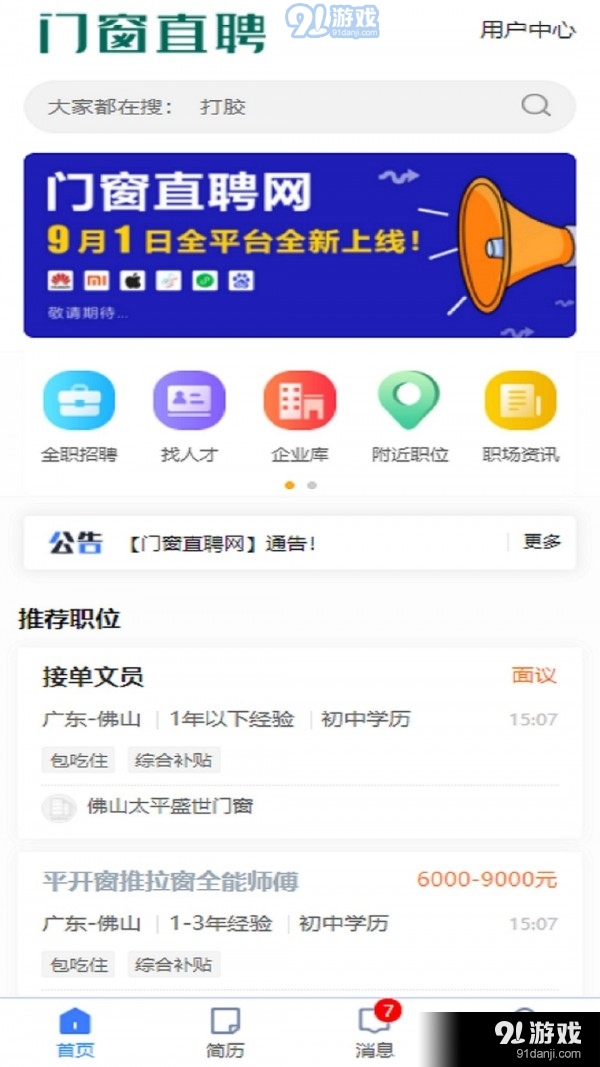Select the second page indicator dot

click(x=312, y=485)
